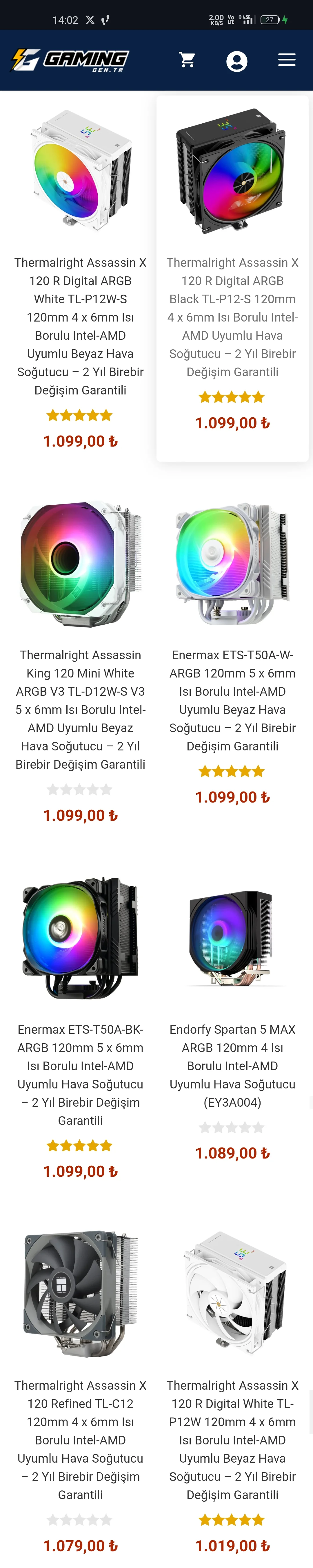
Task: Open Thermalright Assassin X 120 R Digital ARGB Black
Action: pyautogui.click(x=232, y=317)
